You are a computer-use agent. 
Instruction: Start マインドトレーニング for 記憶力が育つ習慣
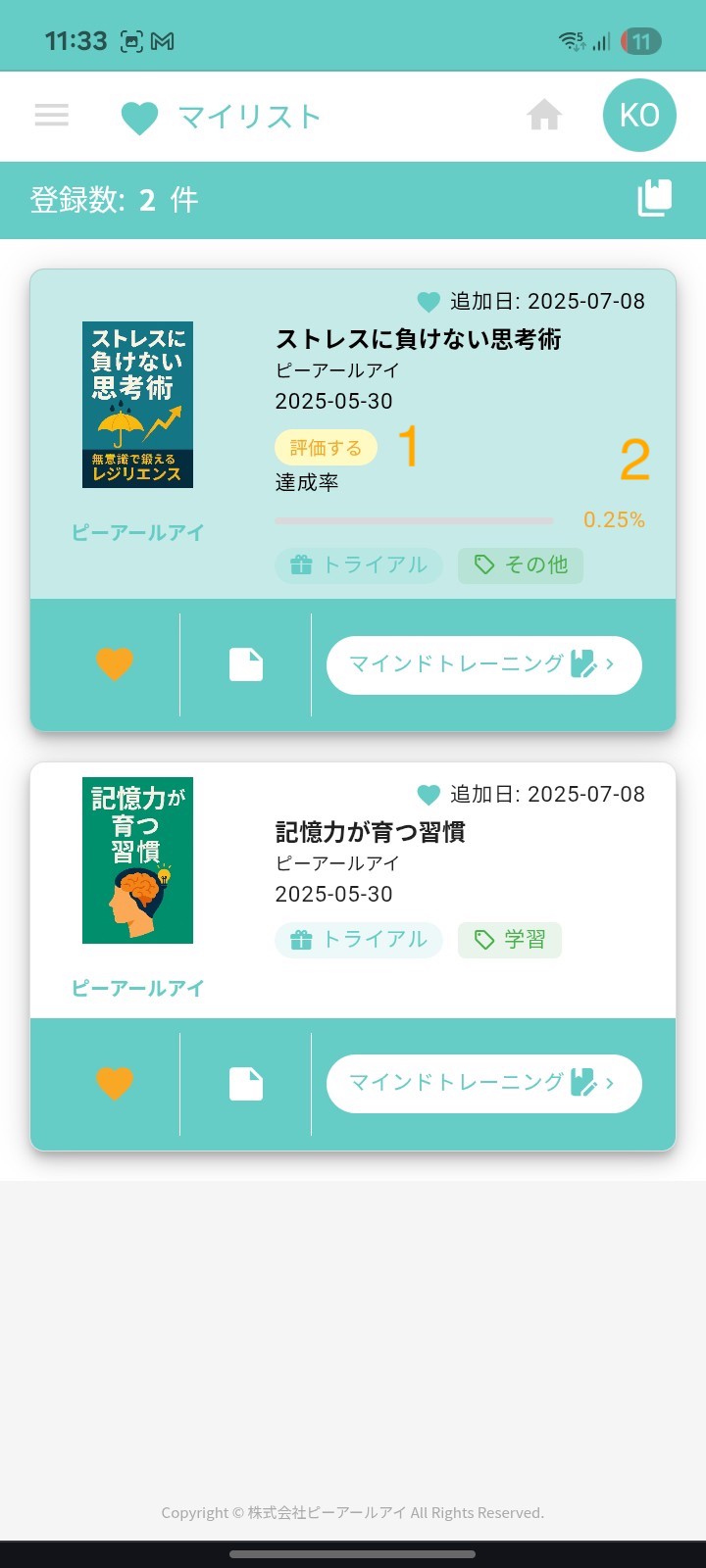pos(483,1083)
